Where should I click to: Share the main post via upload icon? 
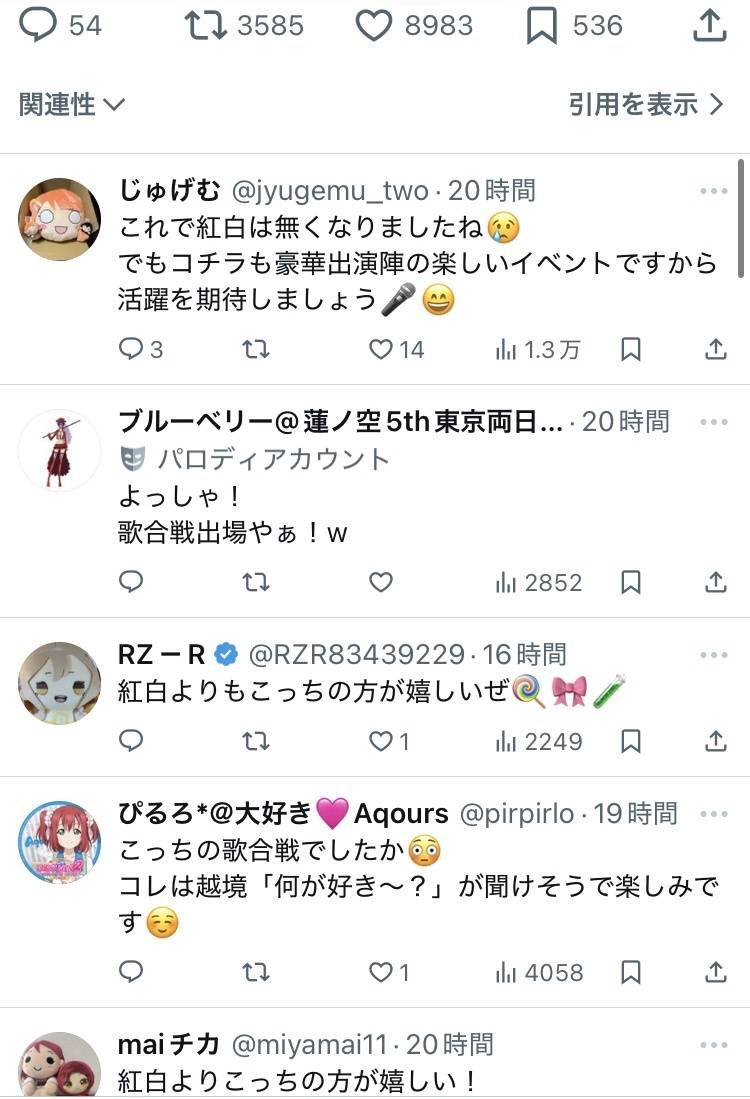click(x=709, y=26)
